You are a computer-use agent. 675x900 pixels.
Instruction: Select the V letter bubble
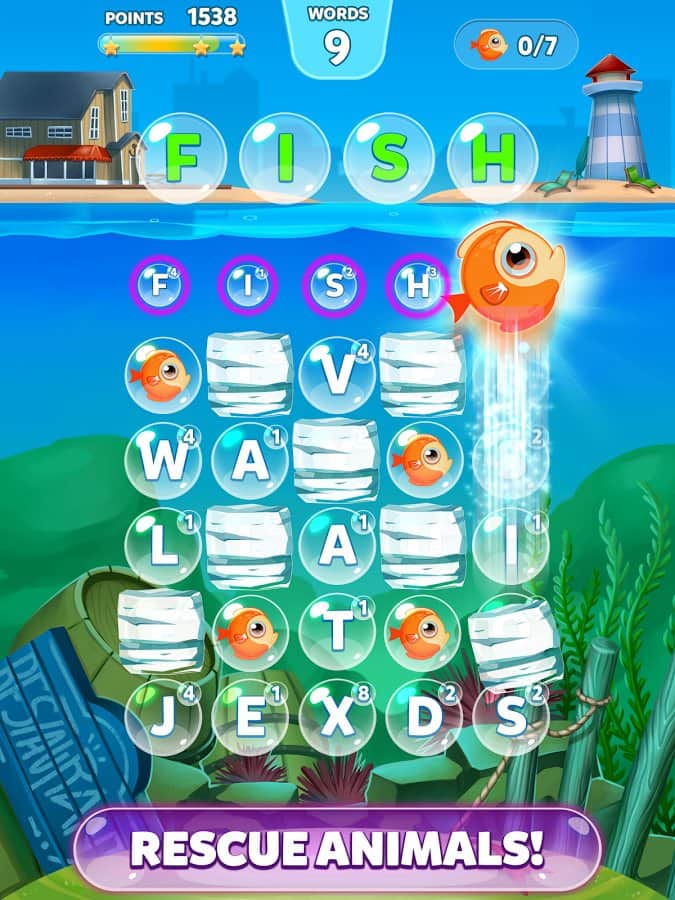337,375
